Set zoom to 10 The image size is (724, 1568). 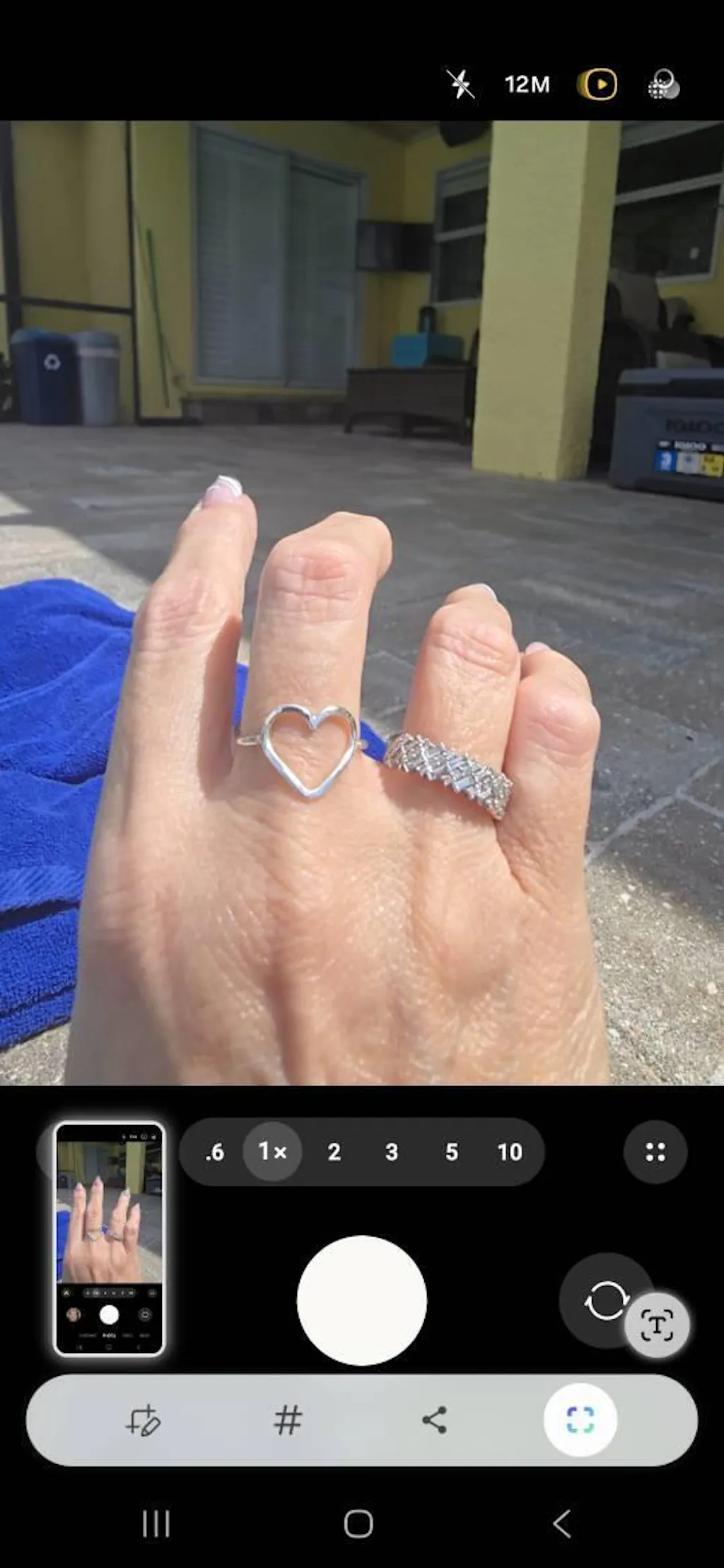[x=510, y=1153]
